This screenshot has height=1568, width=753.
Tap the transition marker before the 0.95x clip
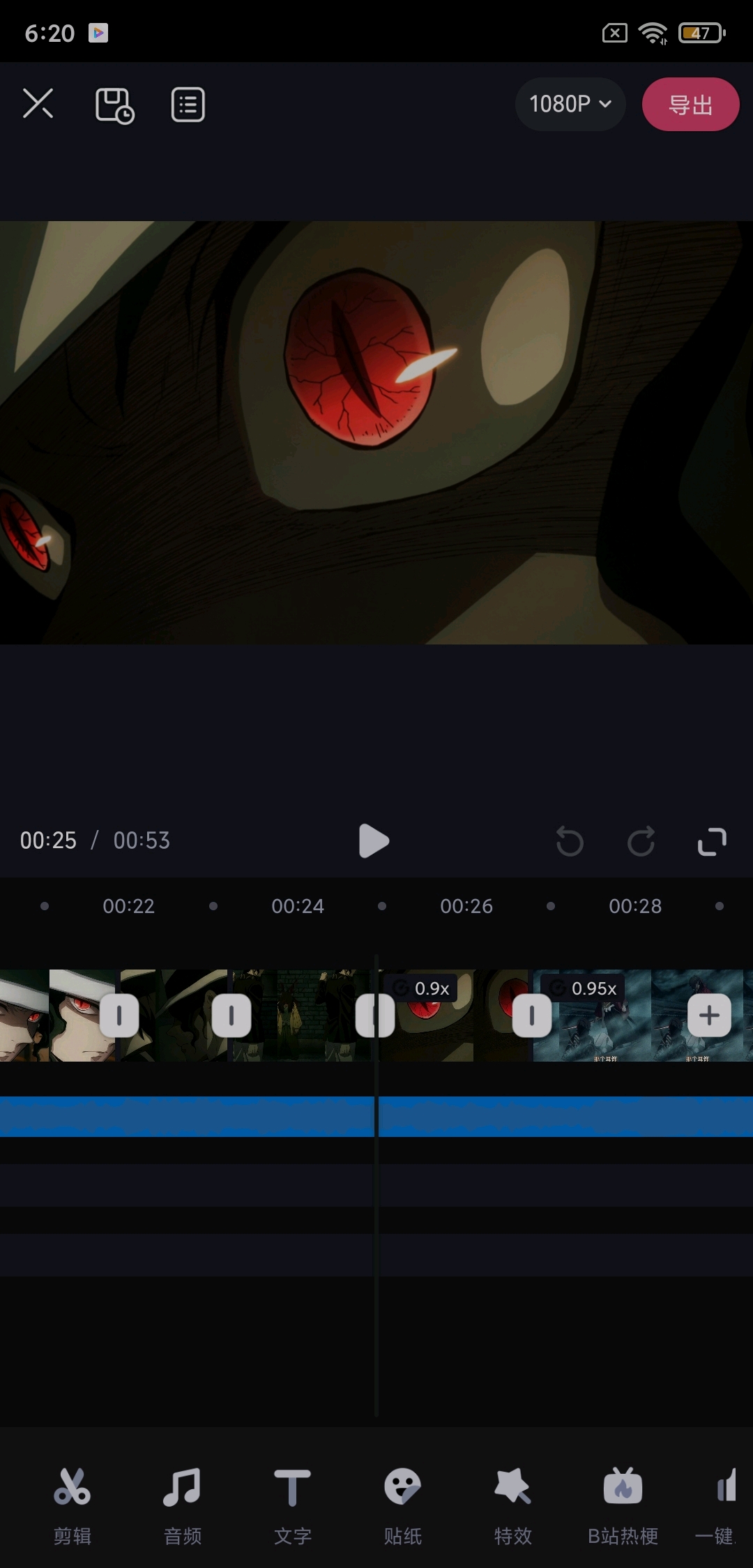532,1016
